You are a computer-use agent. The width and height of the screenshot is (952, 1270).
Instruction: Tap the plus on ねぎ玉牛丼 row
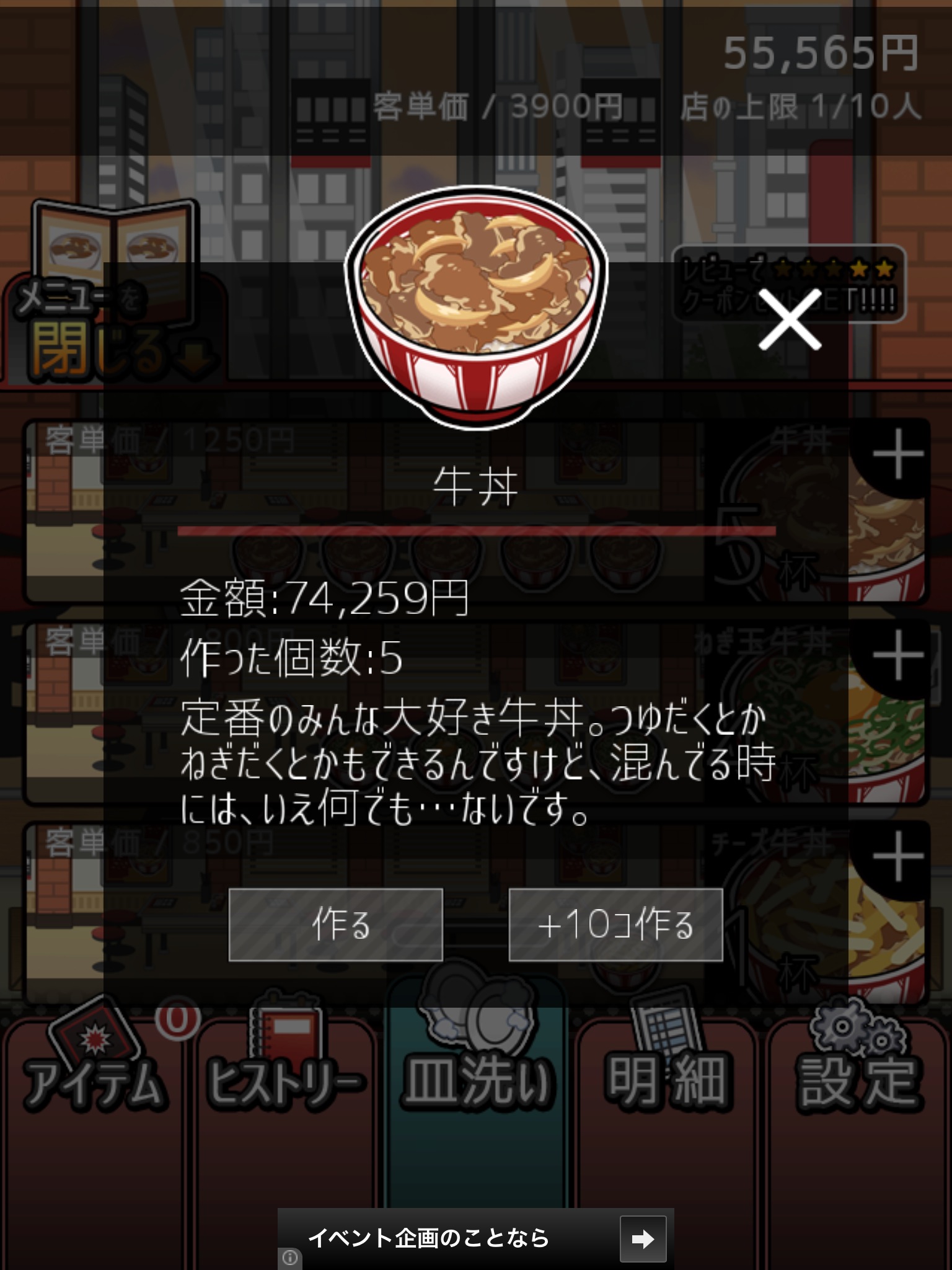[x=897, y=656]
